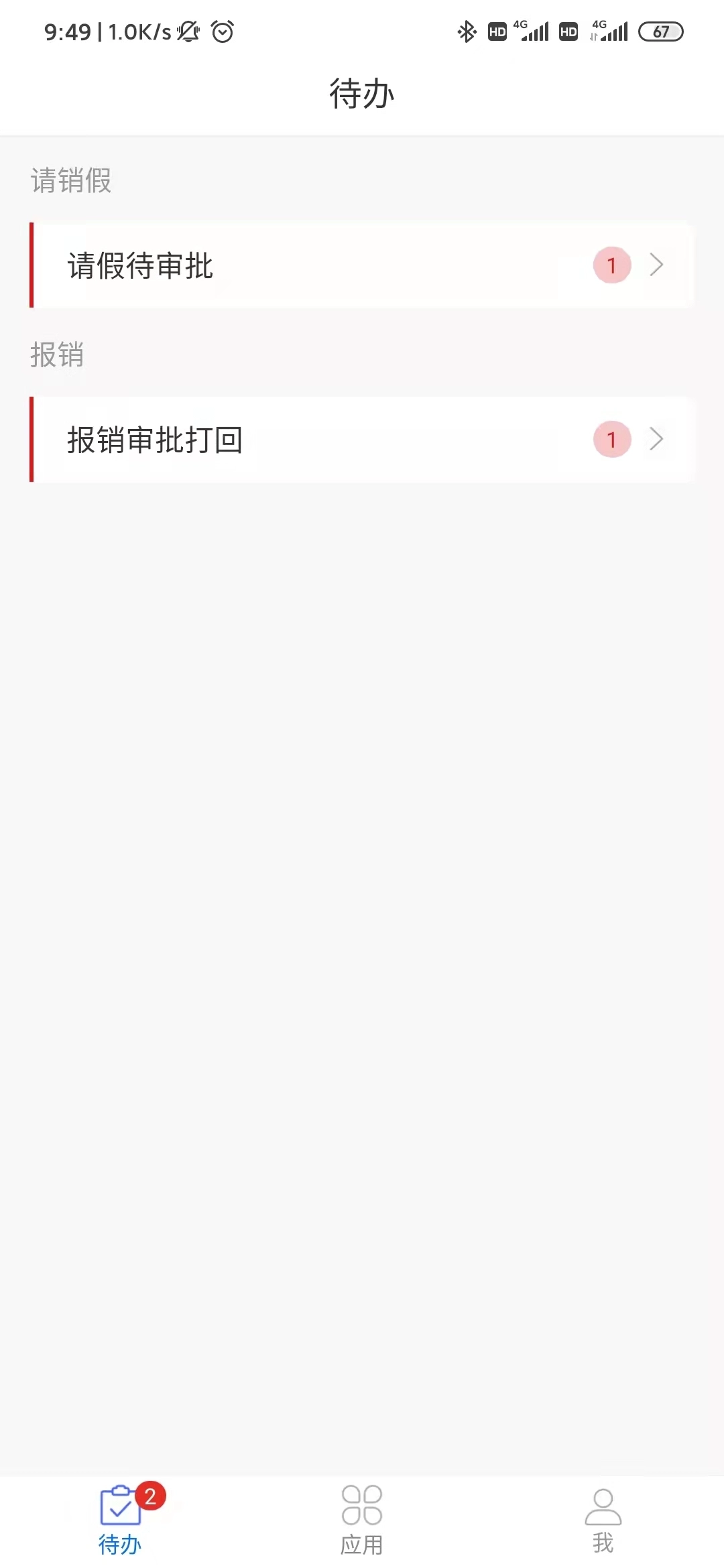Tap the pink badge 1 on 请假待审批
Screen dimensions: 724x1568
(611, 265)
